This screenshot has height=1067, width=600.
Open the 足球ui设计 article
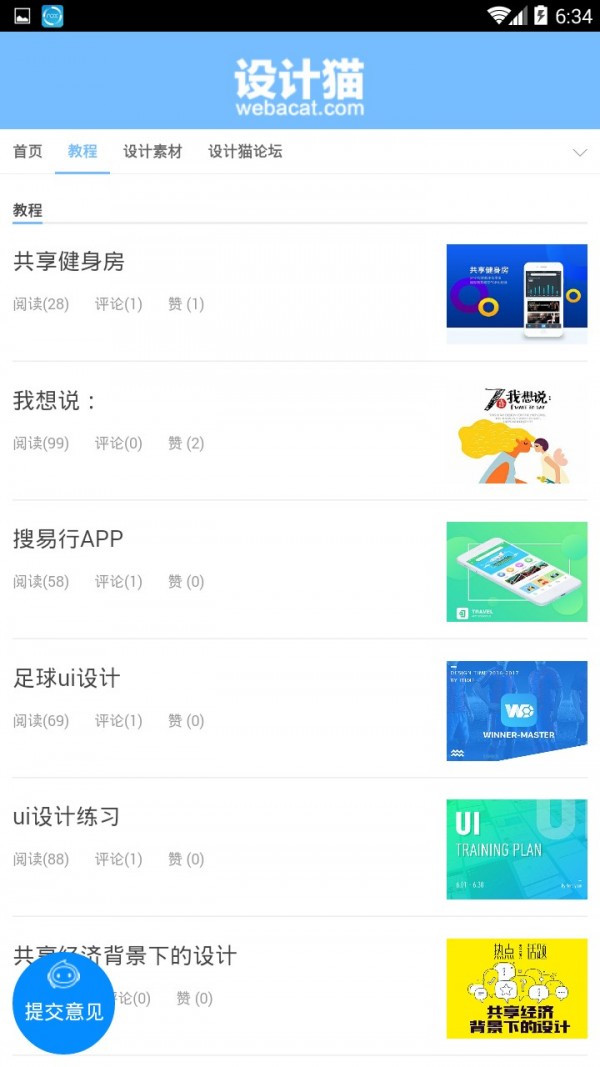pos(66,678)
